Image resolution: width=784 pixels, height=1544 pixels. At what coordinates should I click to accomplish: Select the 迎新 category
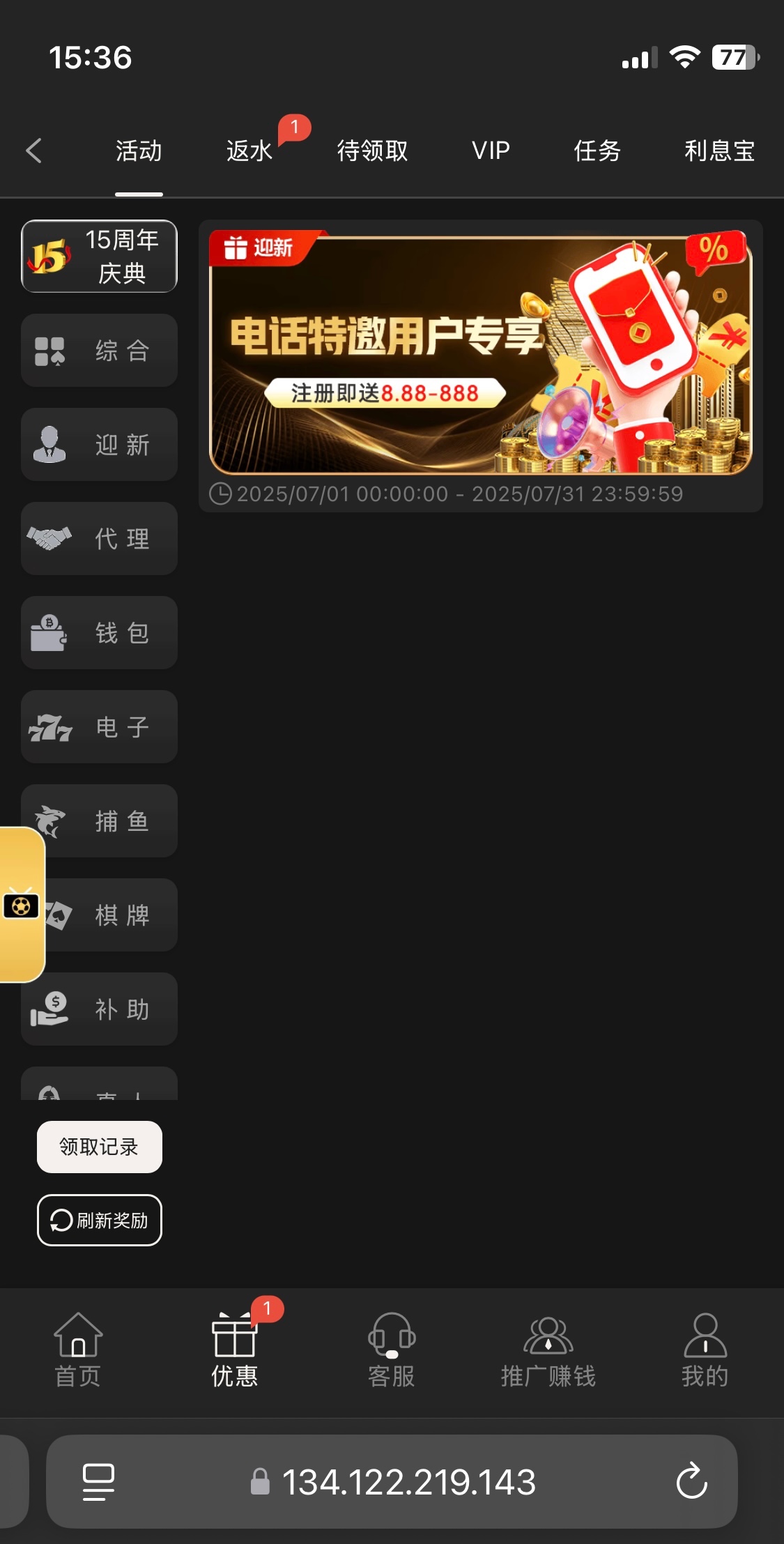click(x=99, y=445)
